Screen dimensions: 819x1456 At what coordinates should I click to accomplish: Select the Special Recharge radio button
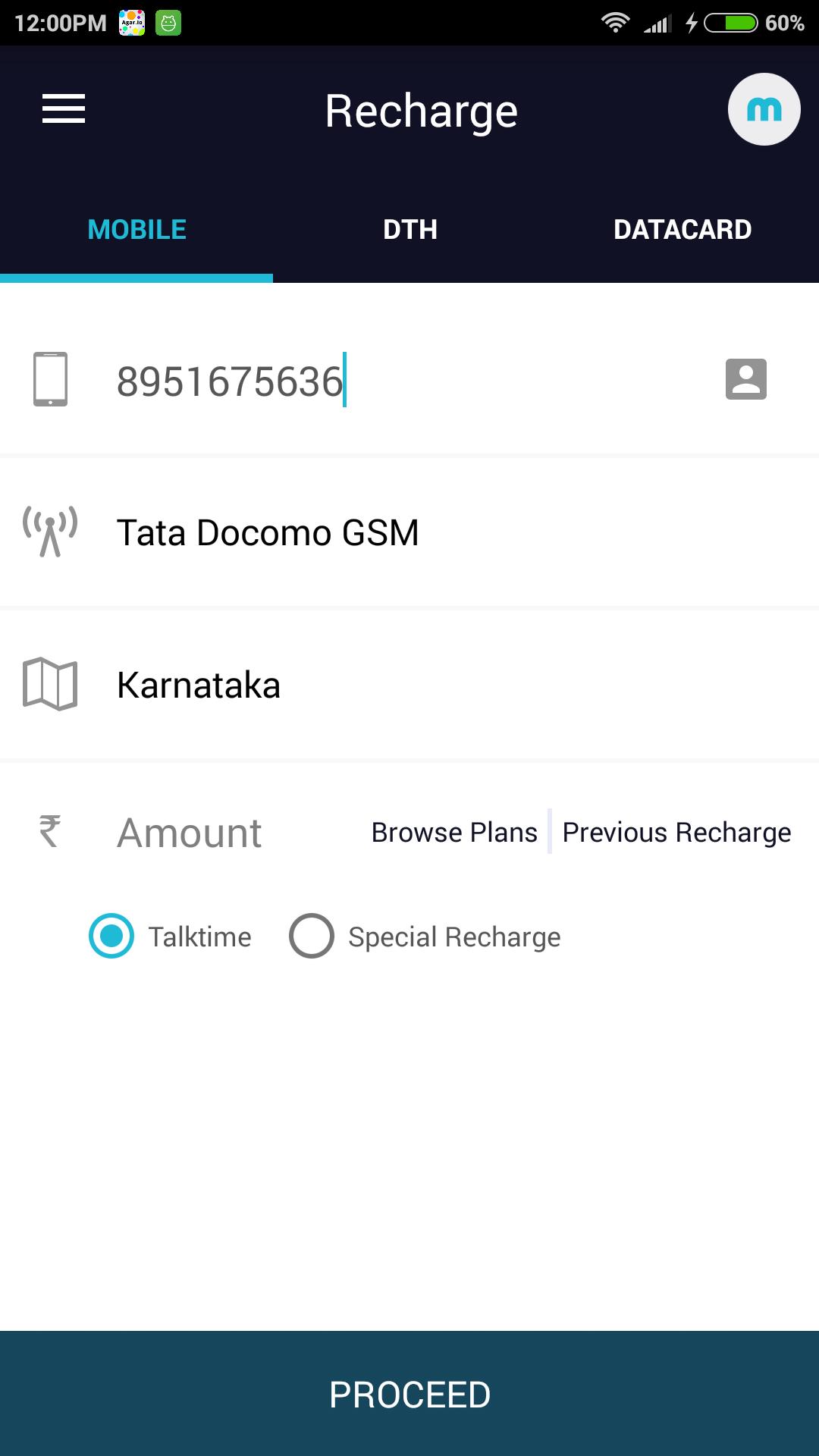pyautogui.click(x=310, y=937)
